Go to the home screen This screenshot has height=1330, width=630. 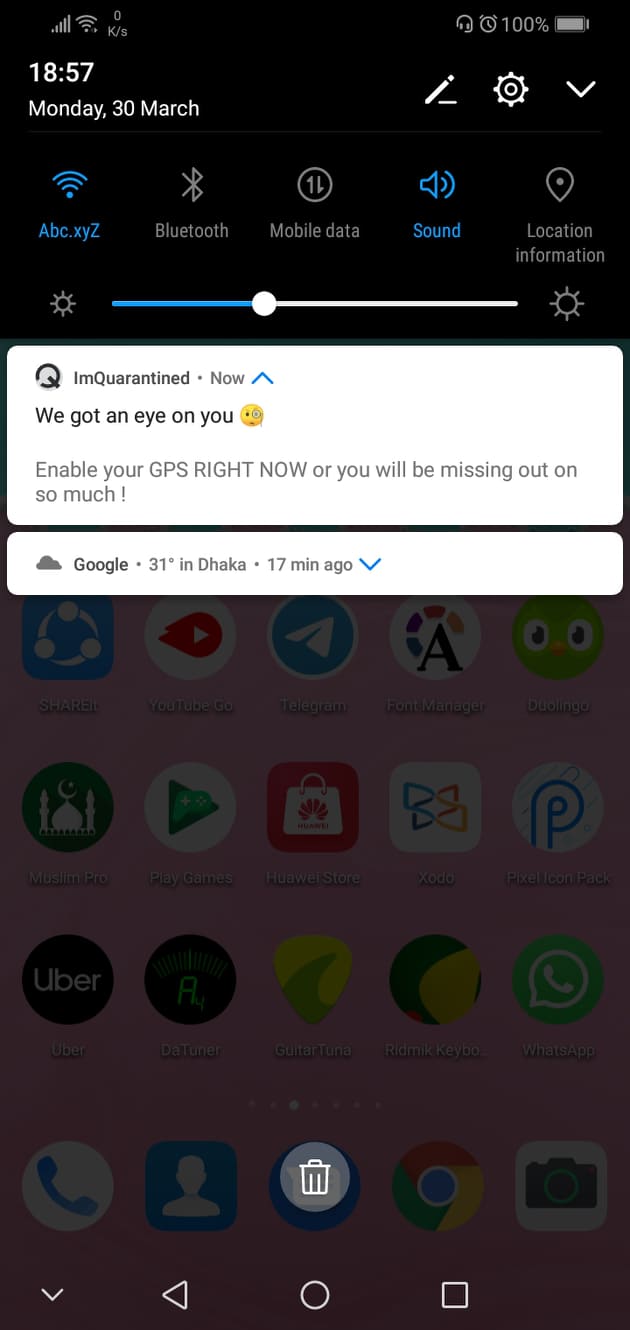click(315, 1295)
